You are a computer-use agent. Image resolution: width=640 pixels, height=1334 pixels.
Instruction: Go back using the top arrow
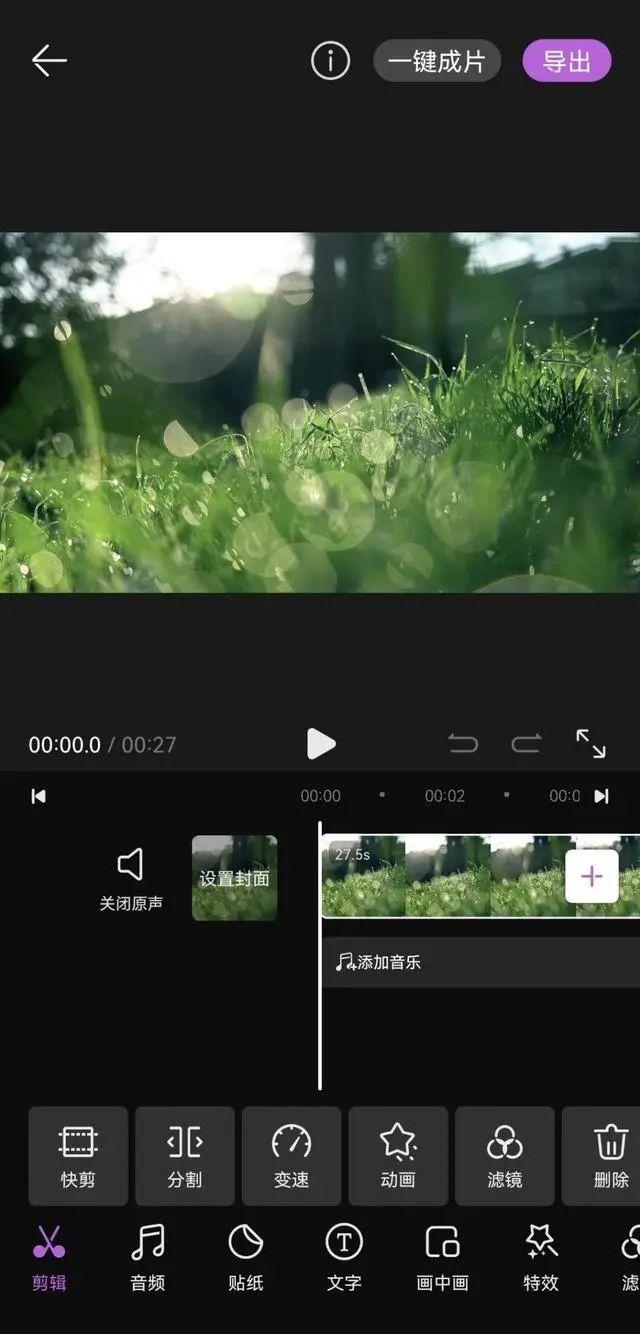click(48, 61)
